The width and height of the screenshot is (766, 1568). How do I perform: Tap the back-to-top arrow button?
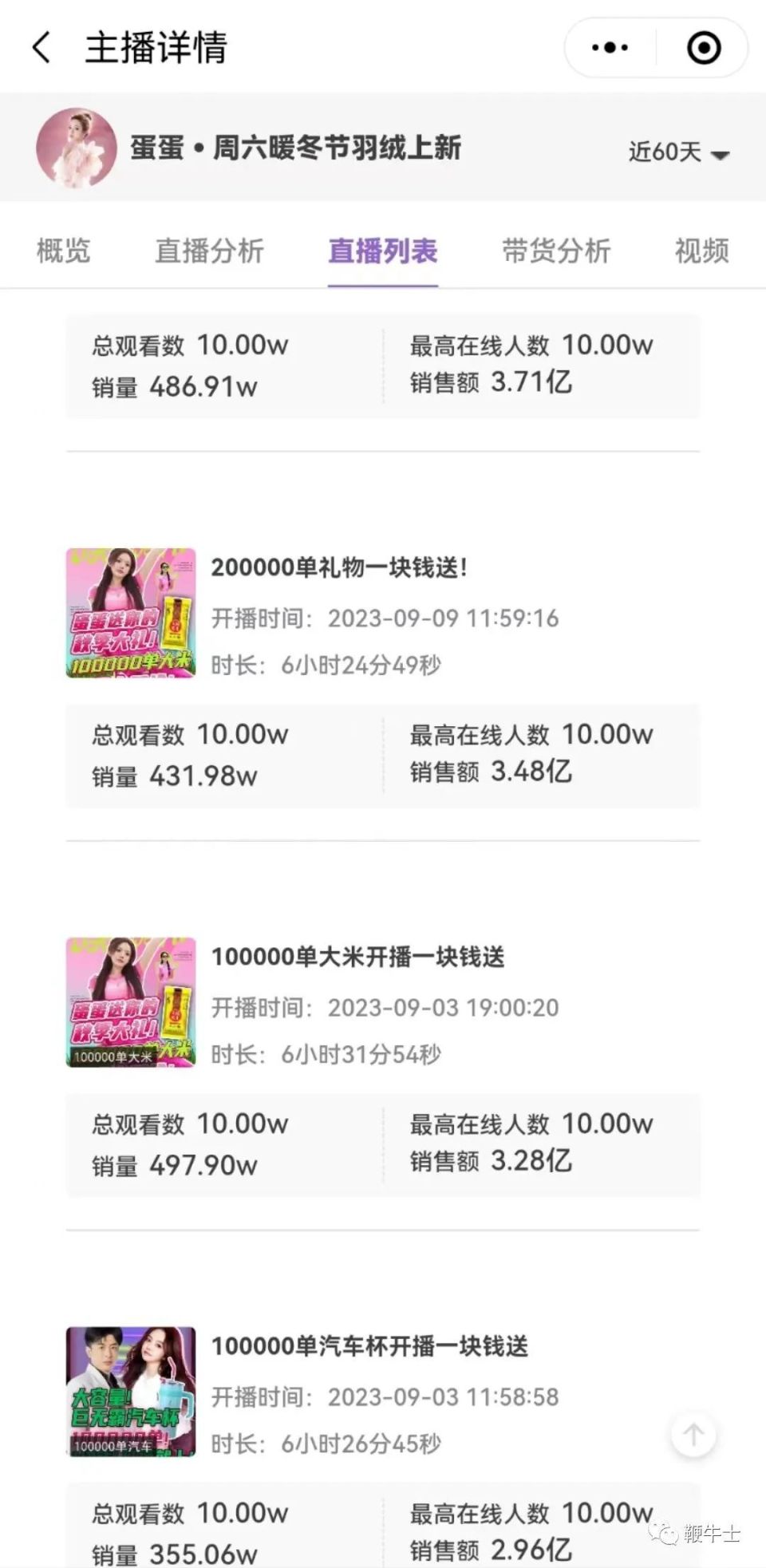coord(693,1436)
